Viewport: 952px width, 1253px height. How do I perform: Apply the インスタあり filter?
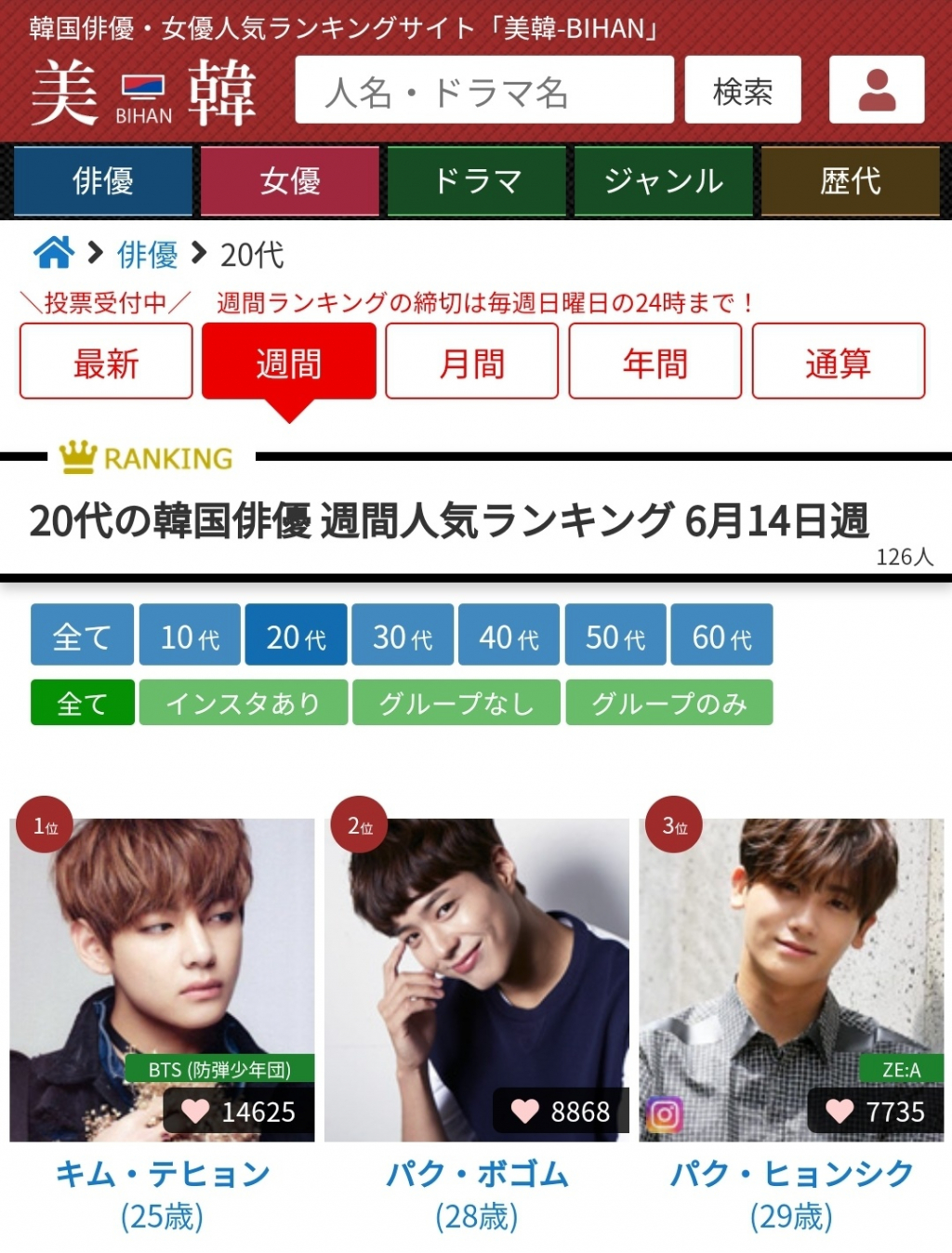(x=243, y=703)
